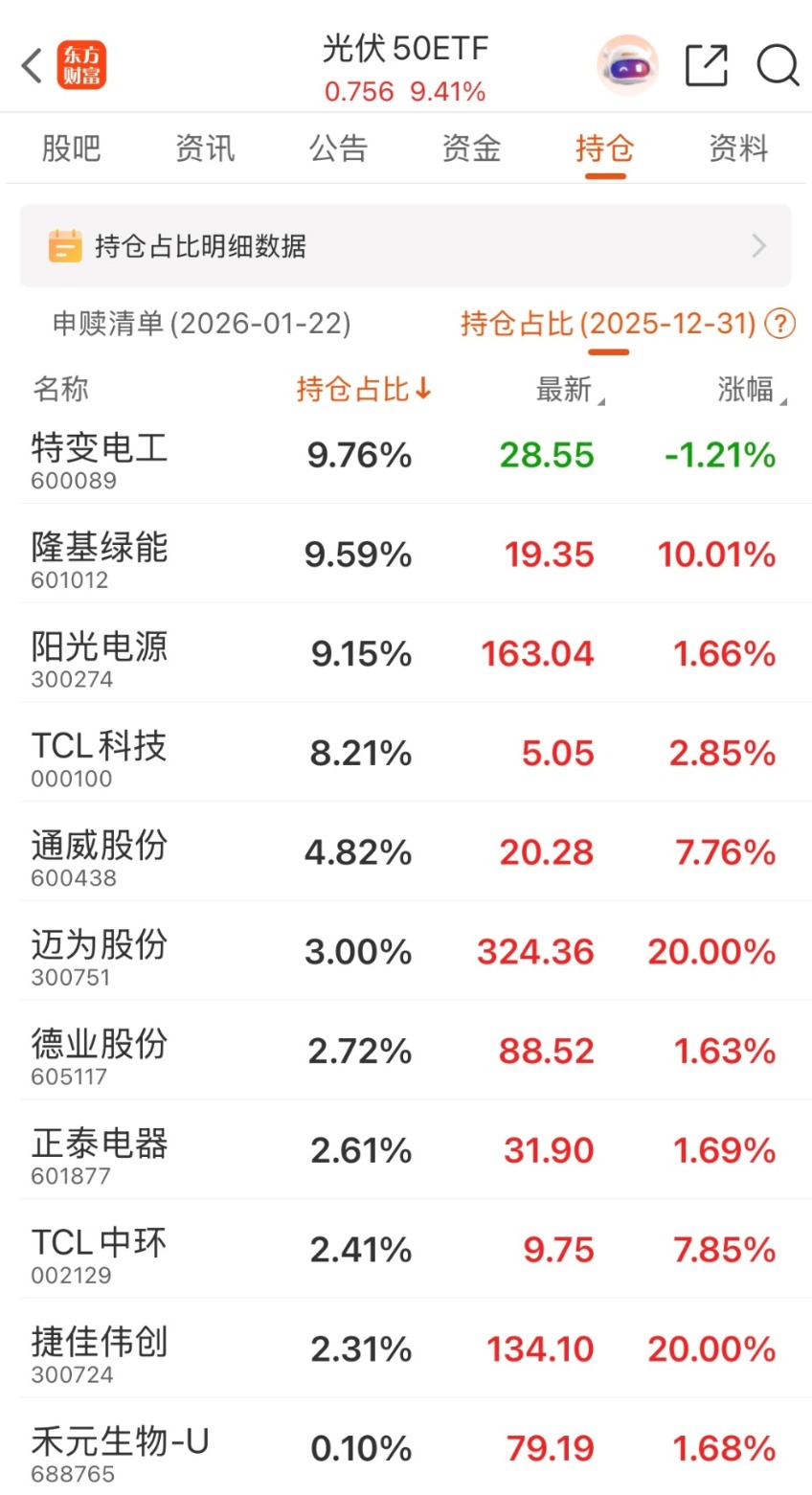Viewport: 812px width, 1495px height.
Task: Open the 东方财富 logo icon
Action: coord(82,65)
